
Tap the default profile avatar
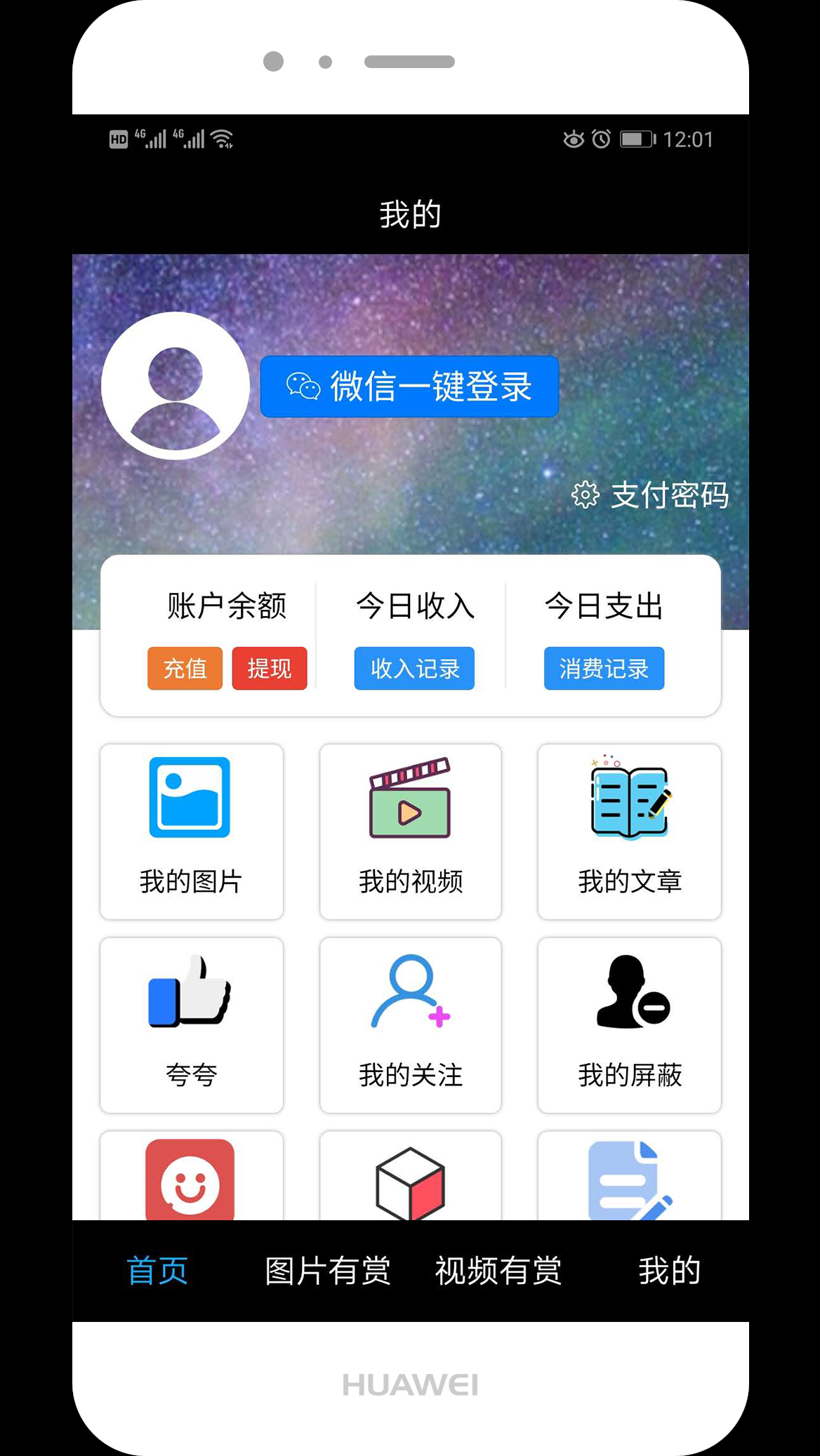[176, 386]
